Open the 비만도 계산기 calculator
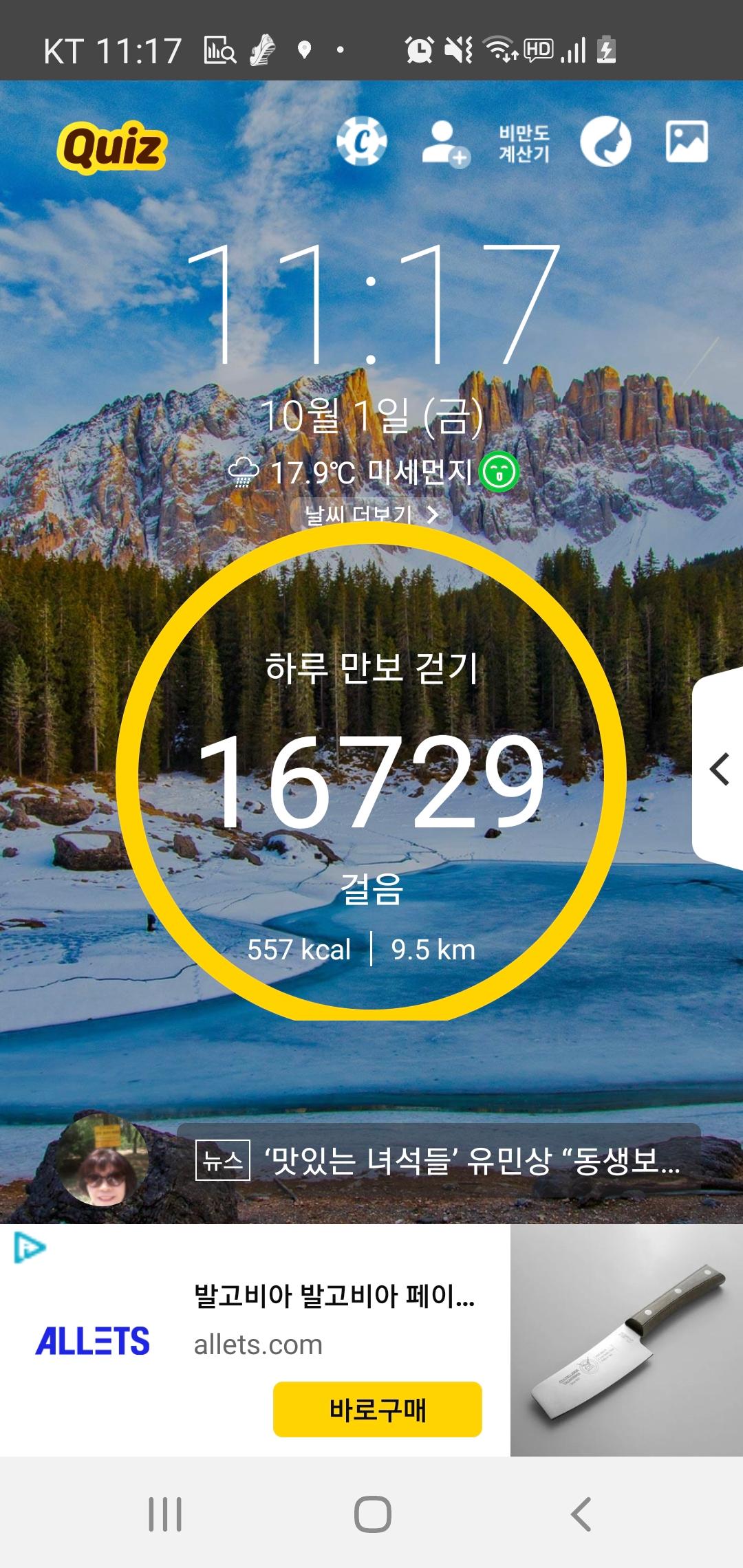 pyautogui.click(x=524, y=143)
